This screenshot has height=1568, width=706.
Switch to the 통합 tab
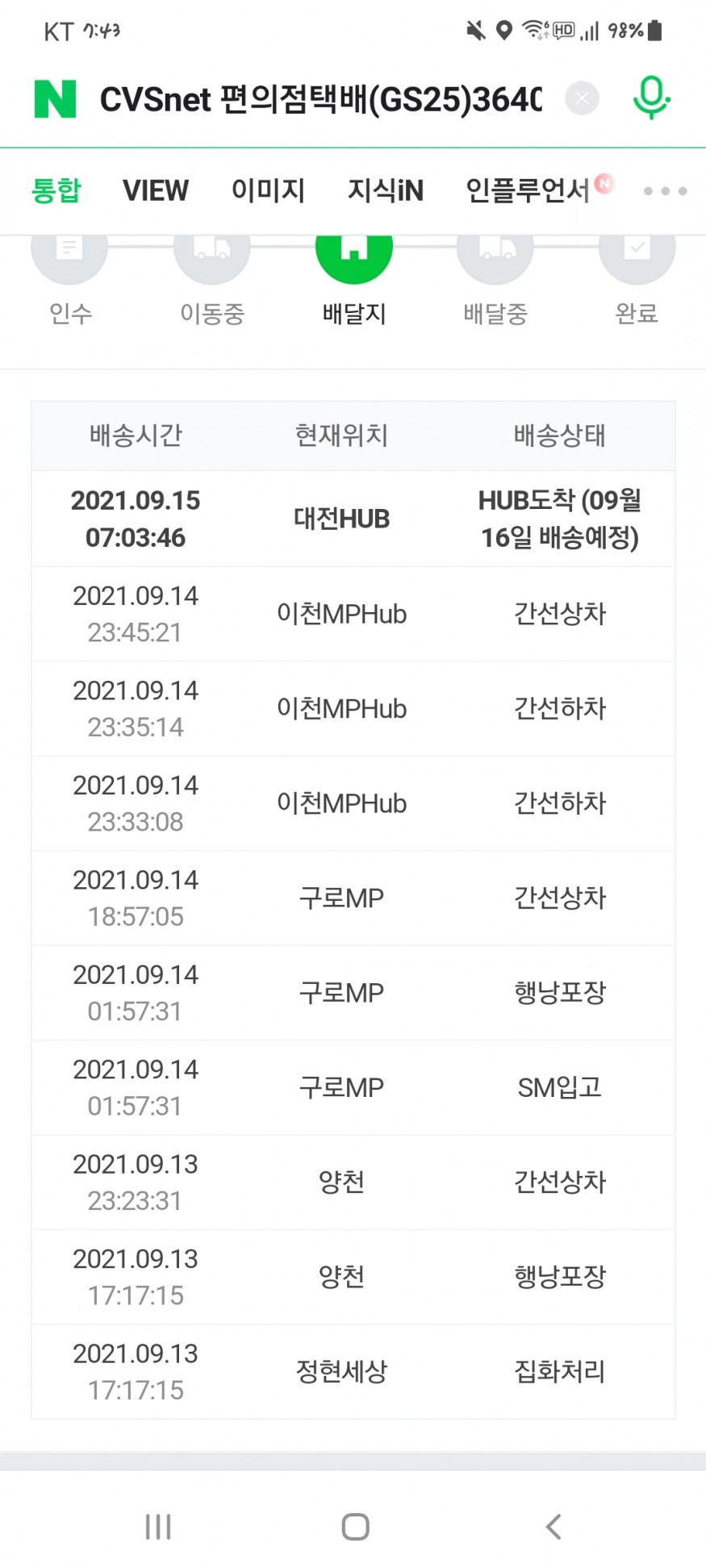56,191
